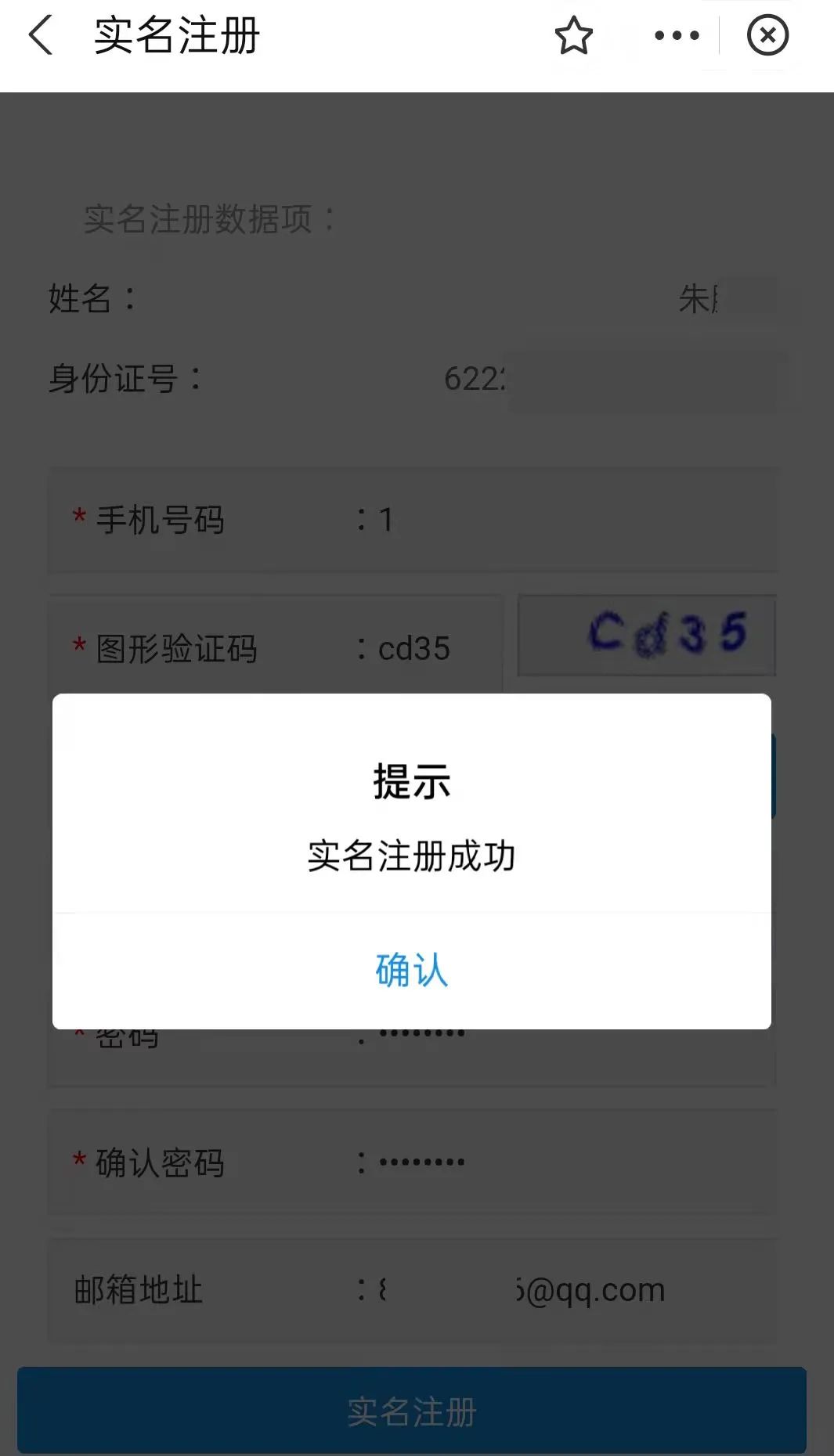Close the mini program page
Image resolution: width=834 pixels, height=1456 pixels.
pyautogui.click(x=767, y=35)
